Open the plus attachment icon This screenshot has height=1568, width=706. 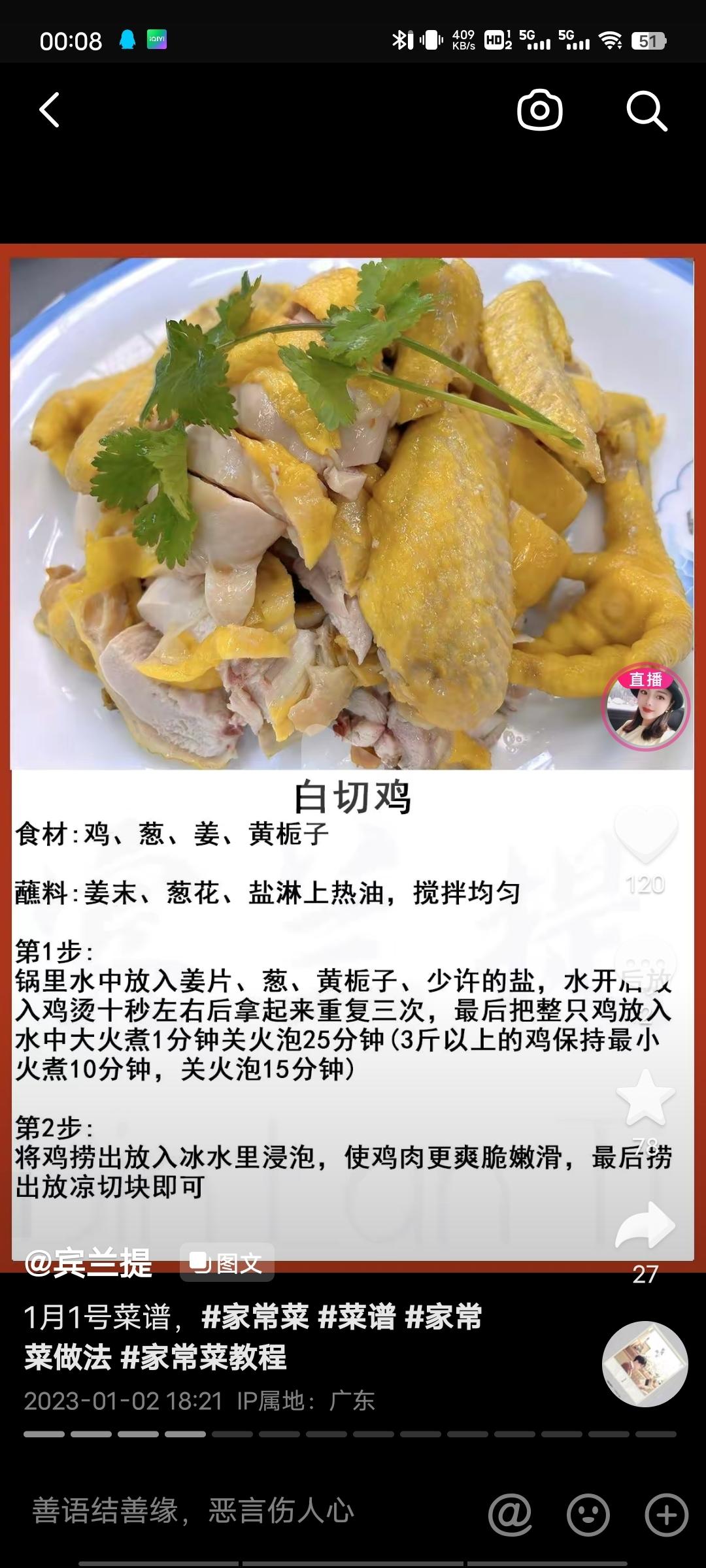tap(666, 1514)
